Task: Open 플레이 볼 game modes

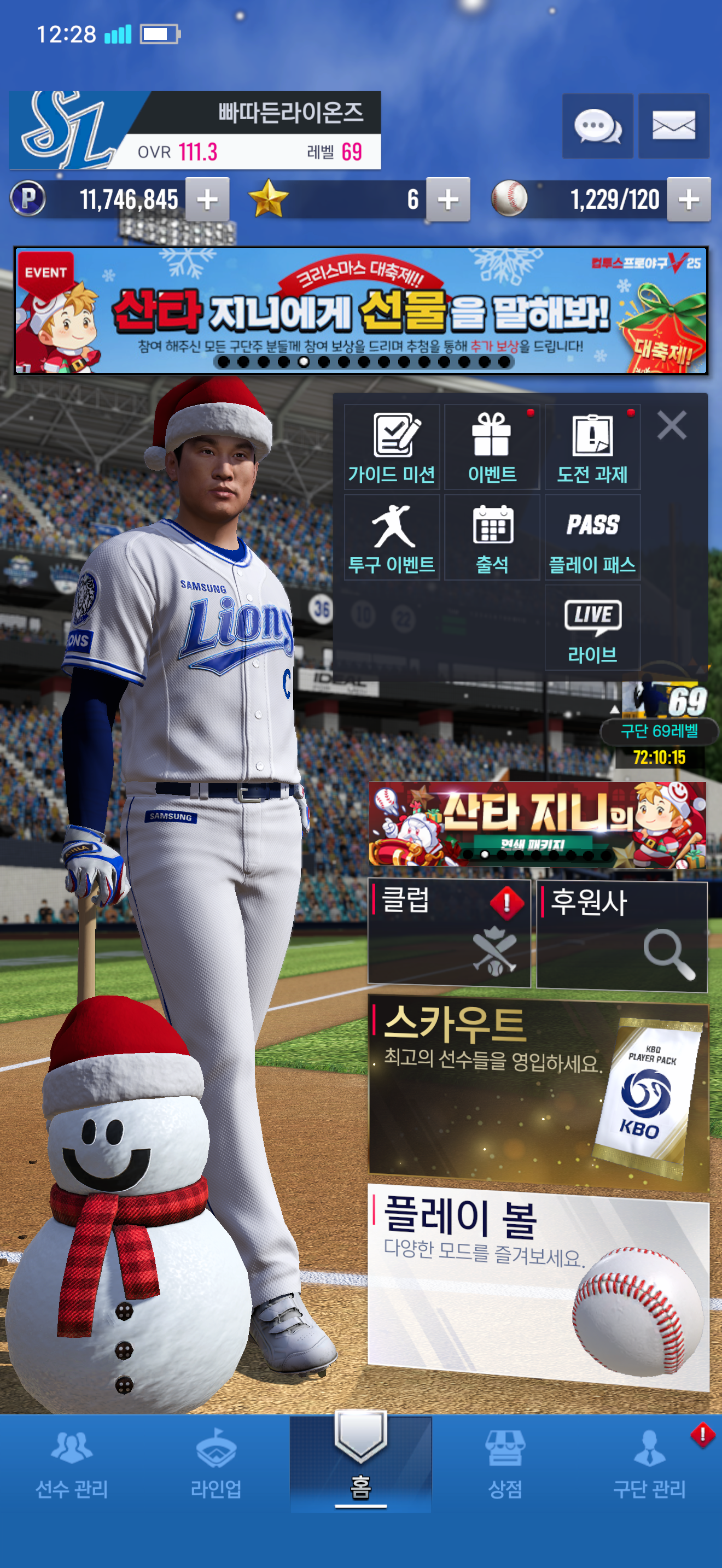Action: [538, 1284]
